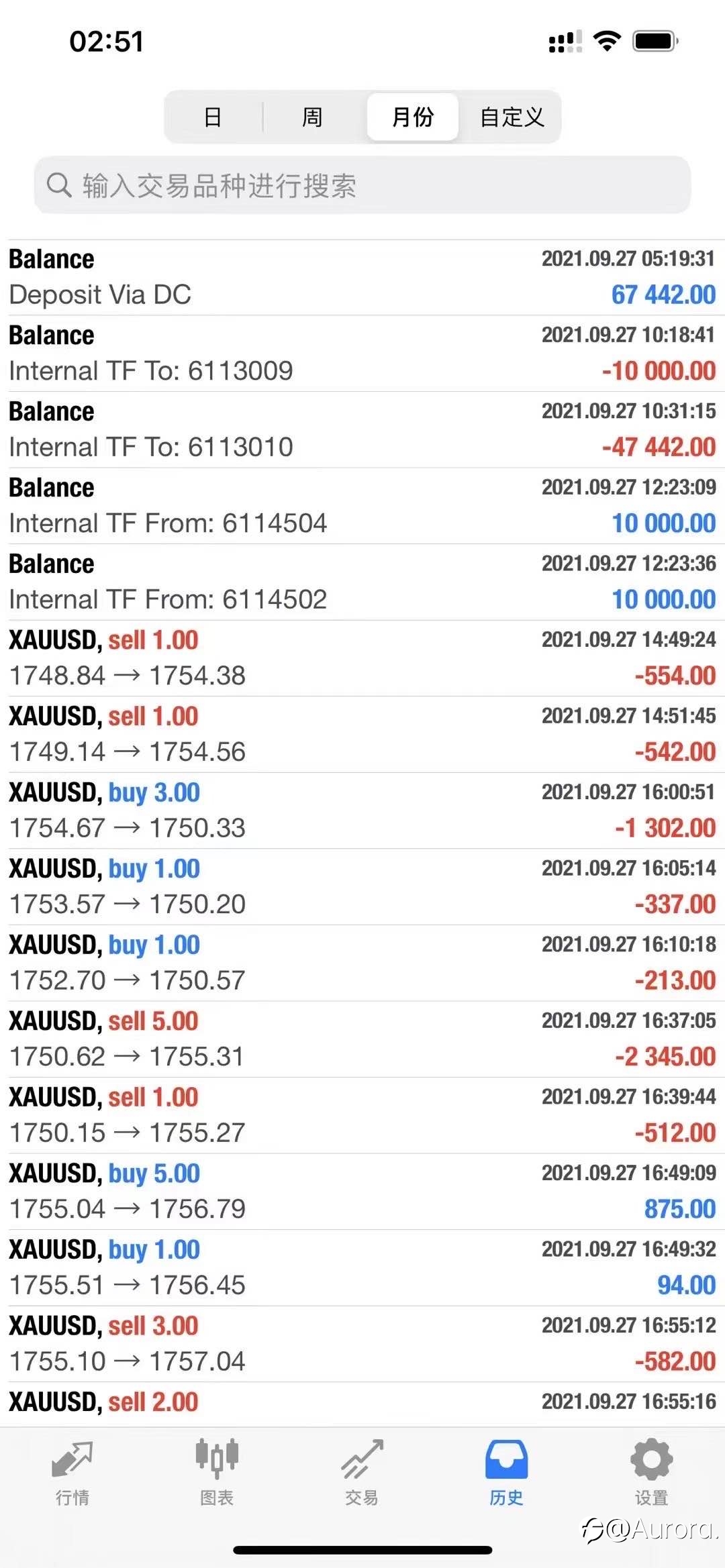Tap the 输入交易品种进行搜索 search box

(x=362, y=185)
